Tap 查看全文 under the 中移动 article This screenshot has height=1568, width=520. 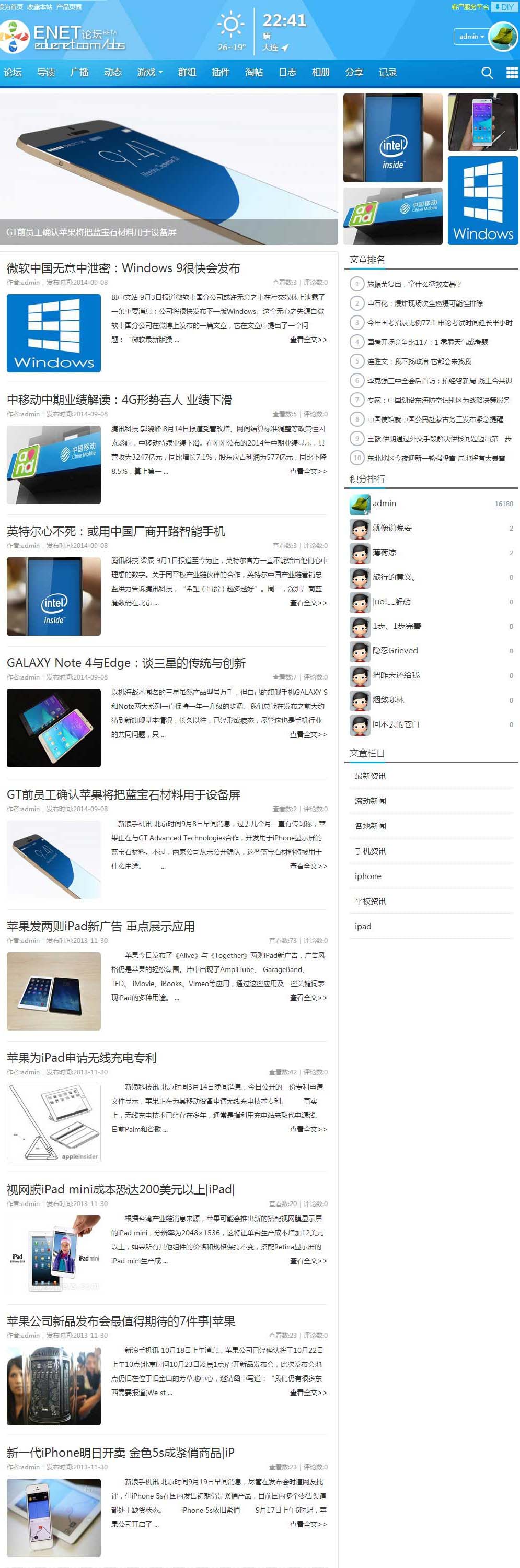[308, 471]
